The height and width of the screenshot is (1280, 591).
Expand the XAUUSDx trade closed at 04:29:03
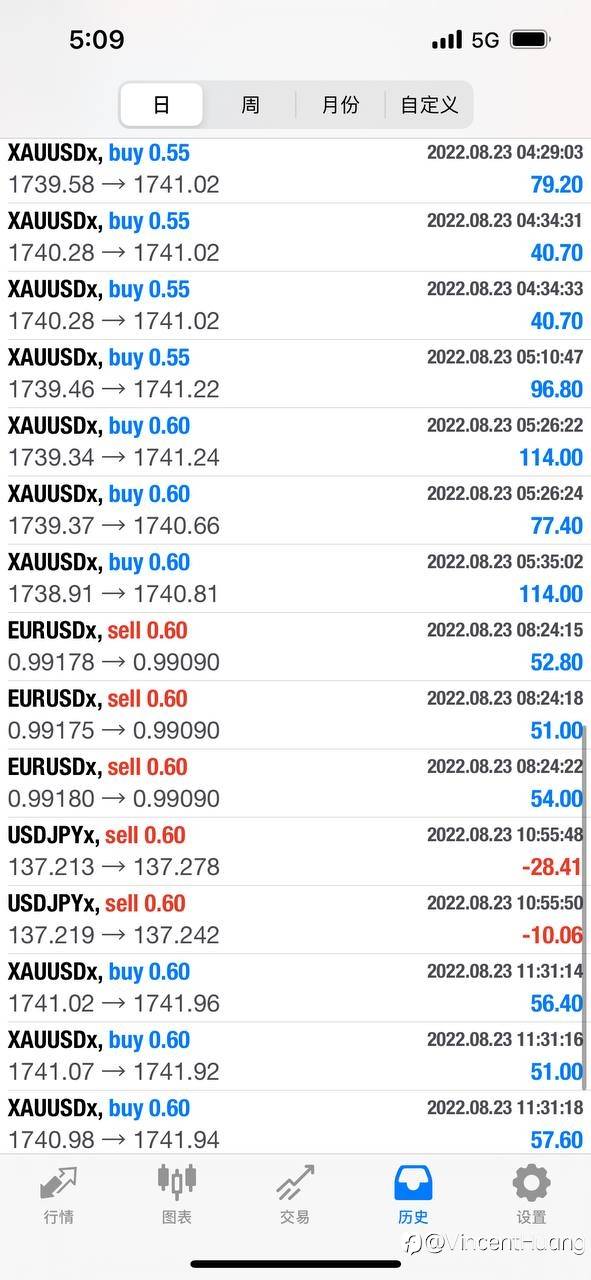click(x=295, y=169)
